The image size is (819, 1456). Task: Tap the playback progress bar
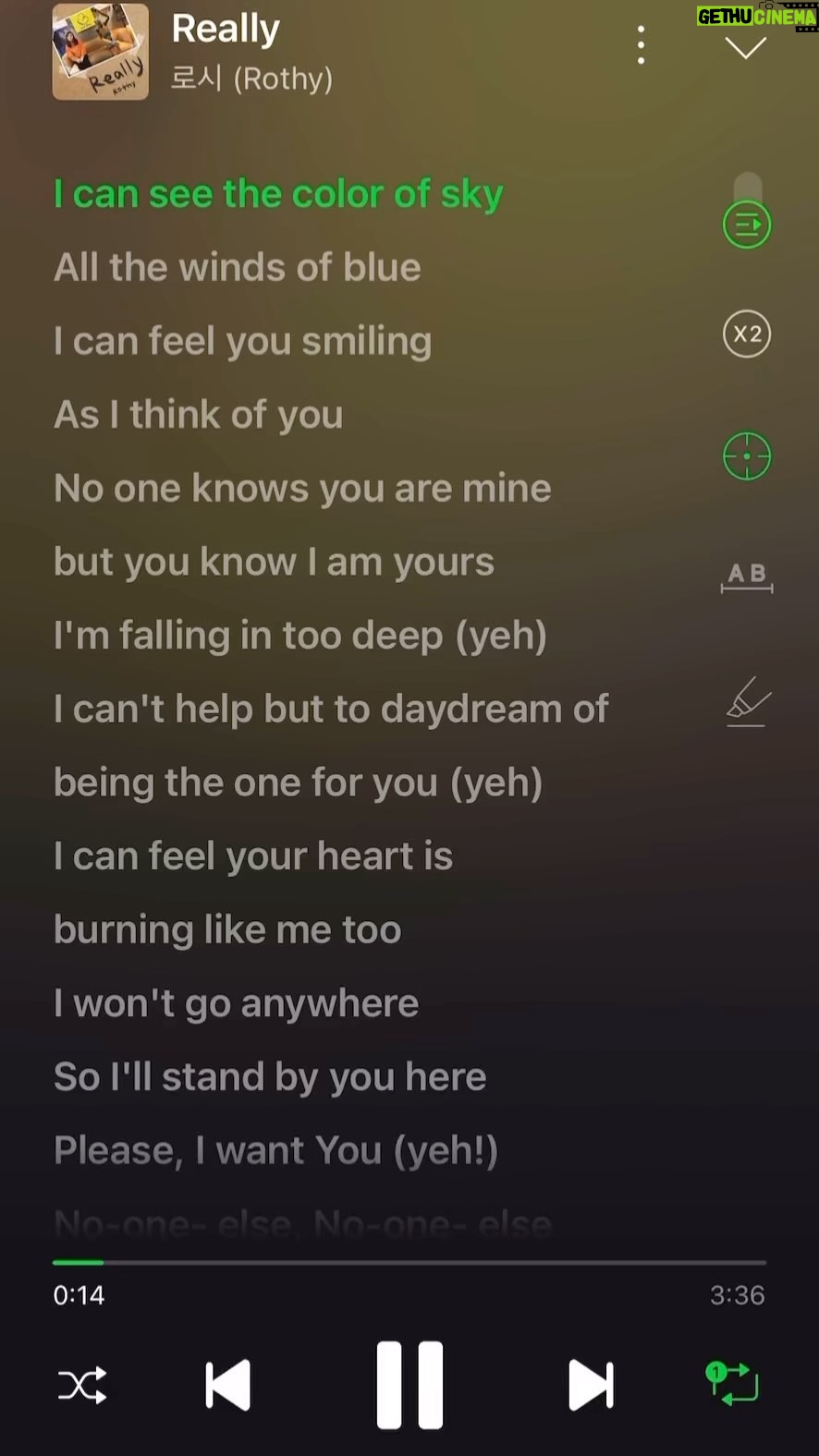pos(409,1262)
